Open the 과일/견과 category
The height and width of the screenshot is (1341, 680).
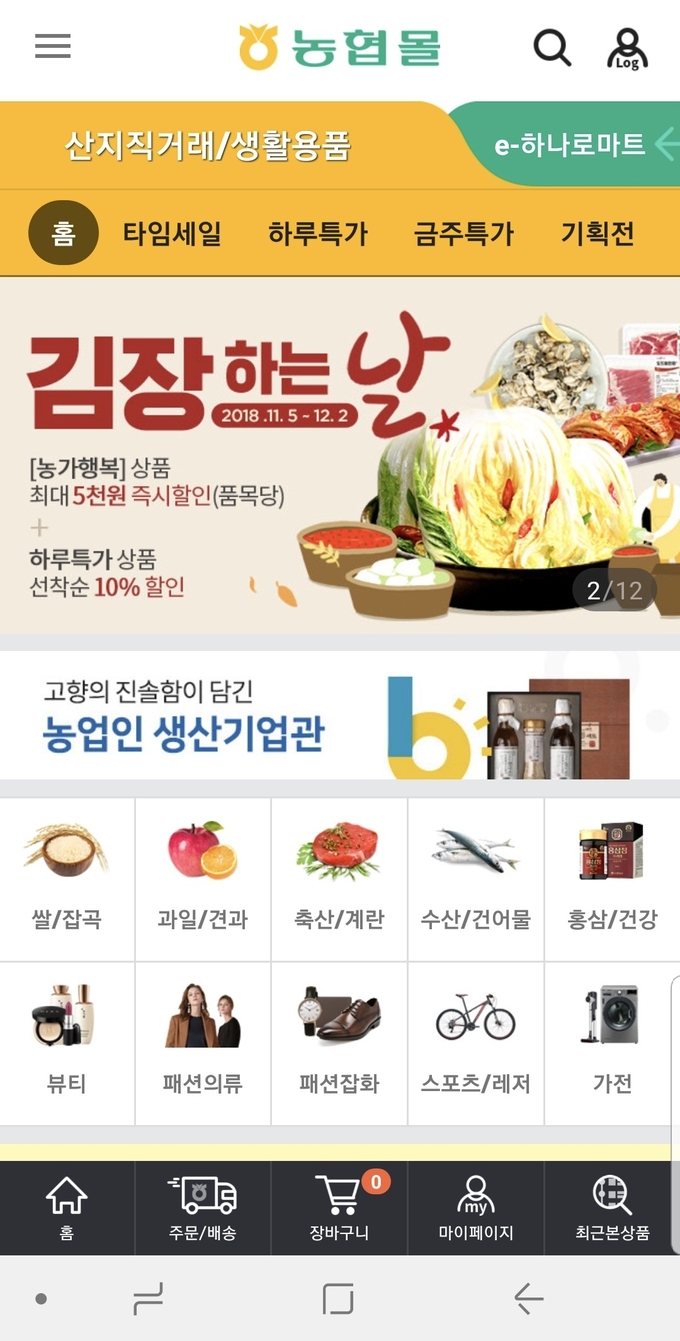[203, 878]
